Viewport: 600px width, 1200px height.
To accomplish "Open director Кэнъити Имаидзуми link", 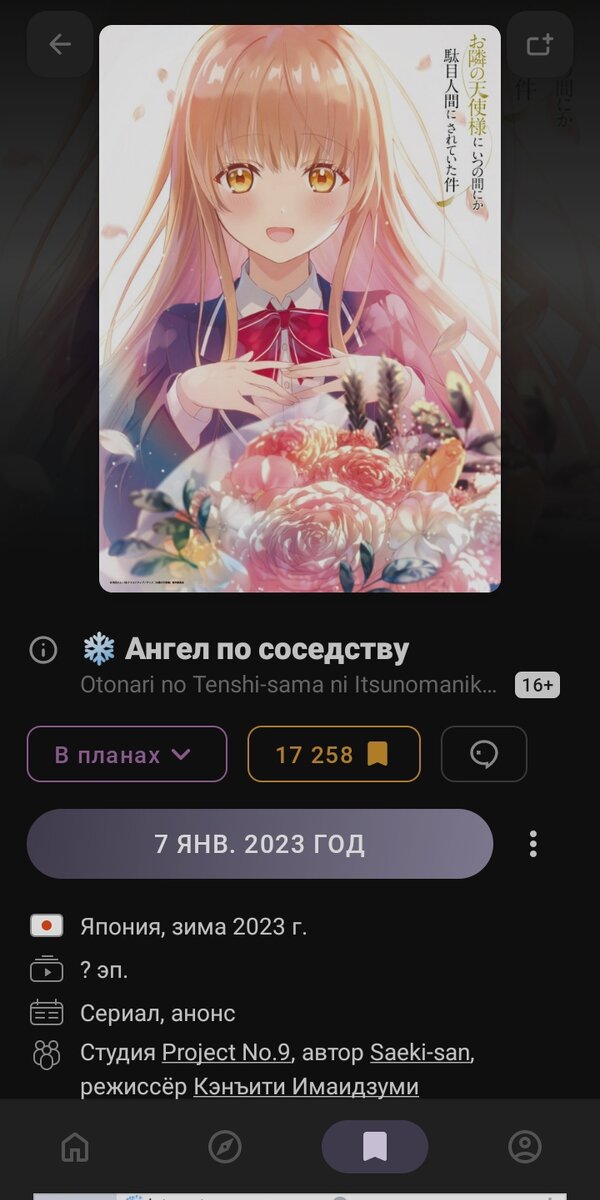I will 306,1086.
